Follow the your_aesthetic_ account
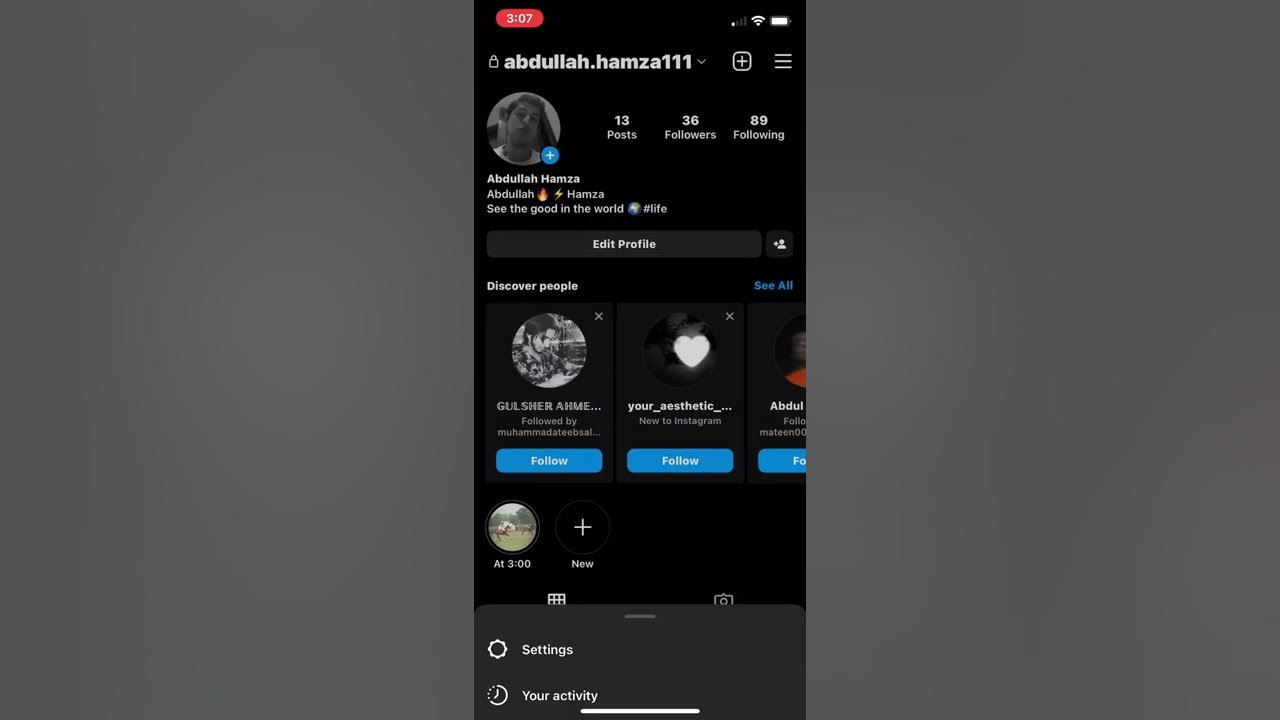This screenshot has width=1280, height=720. click(680, 461)
